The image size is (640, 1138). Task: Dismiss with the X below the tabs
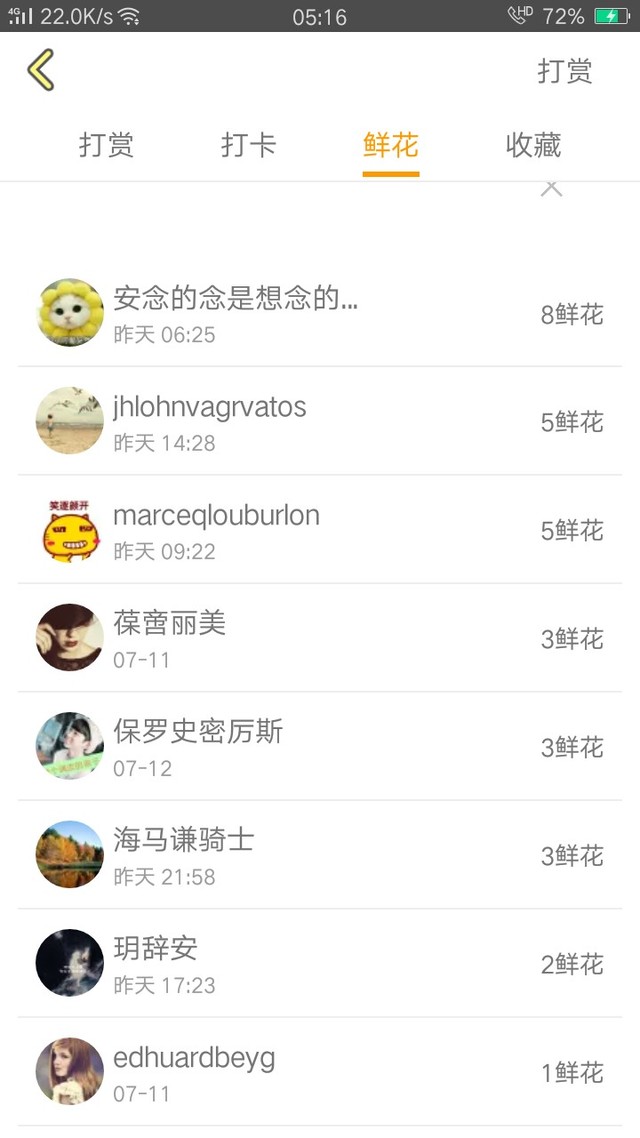point(551,188)
